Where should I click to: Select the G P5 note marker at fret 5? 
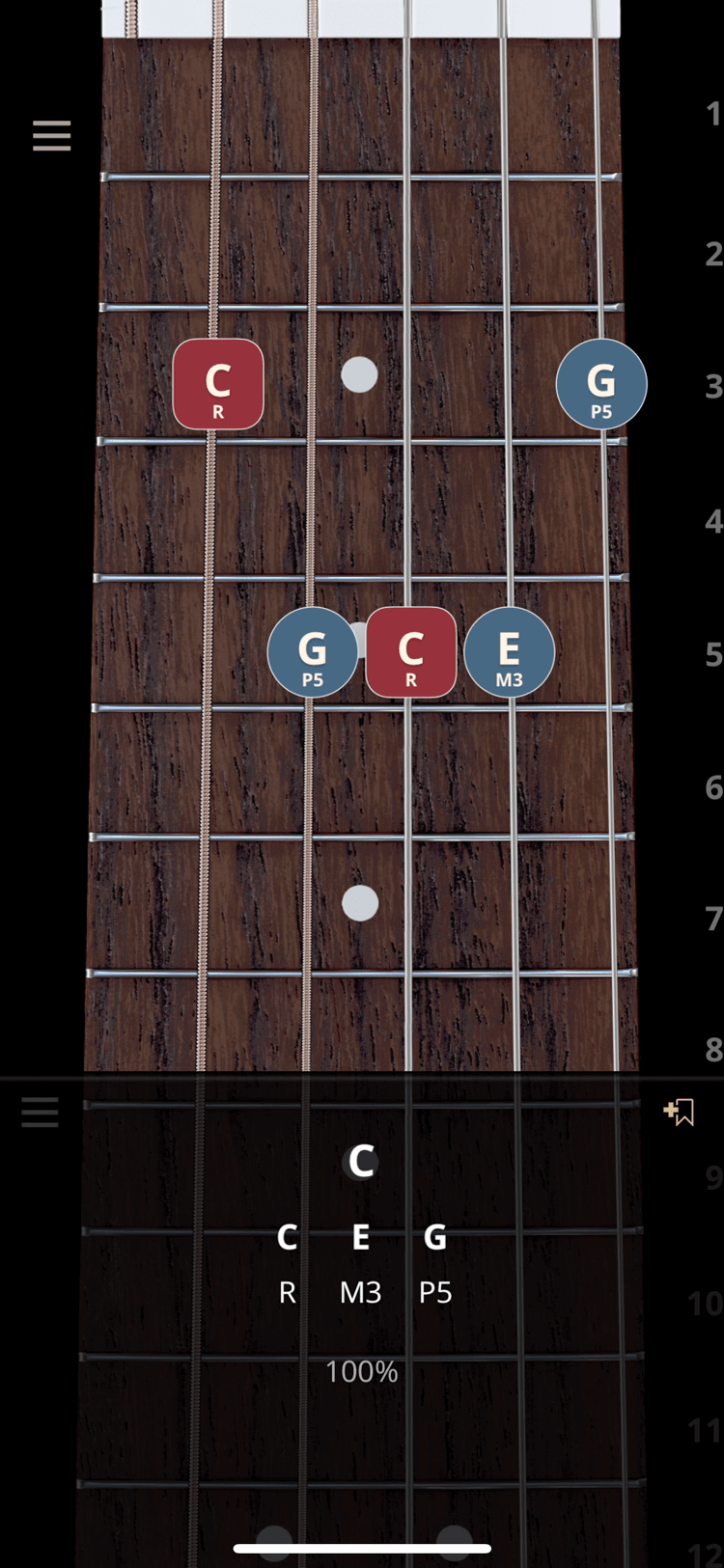(x=313, y=652)
